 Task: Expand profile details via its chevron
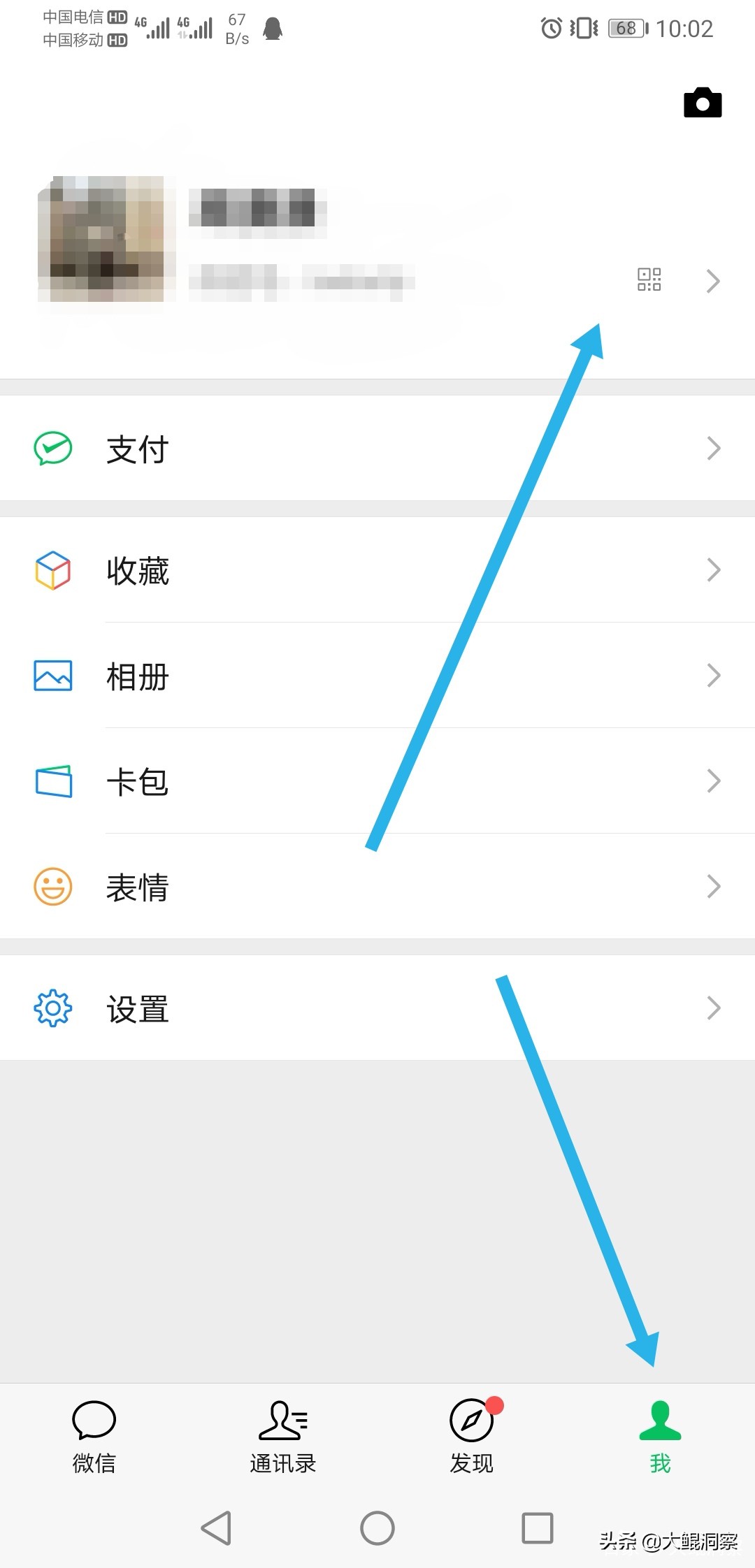coord(714,280)
